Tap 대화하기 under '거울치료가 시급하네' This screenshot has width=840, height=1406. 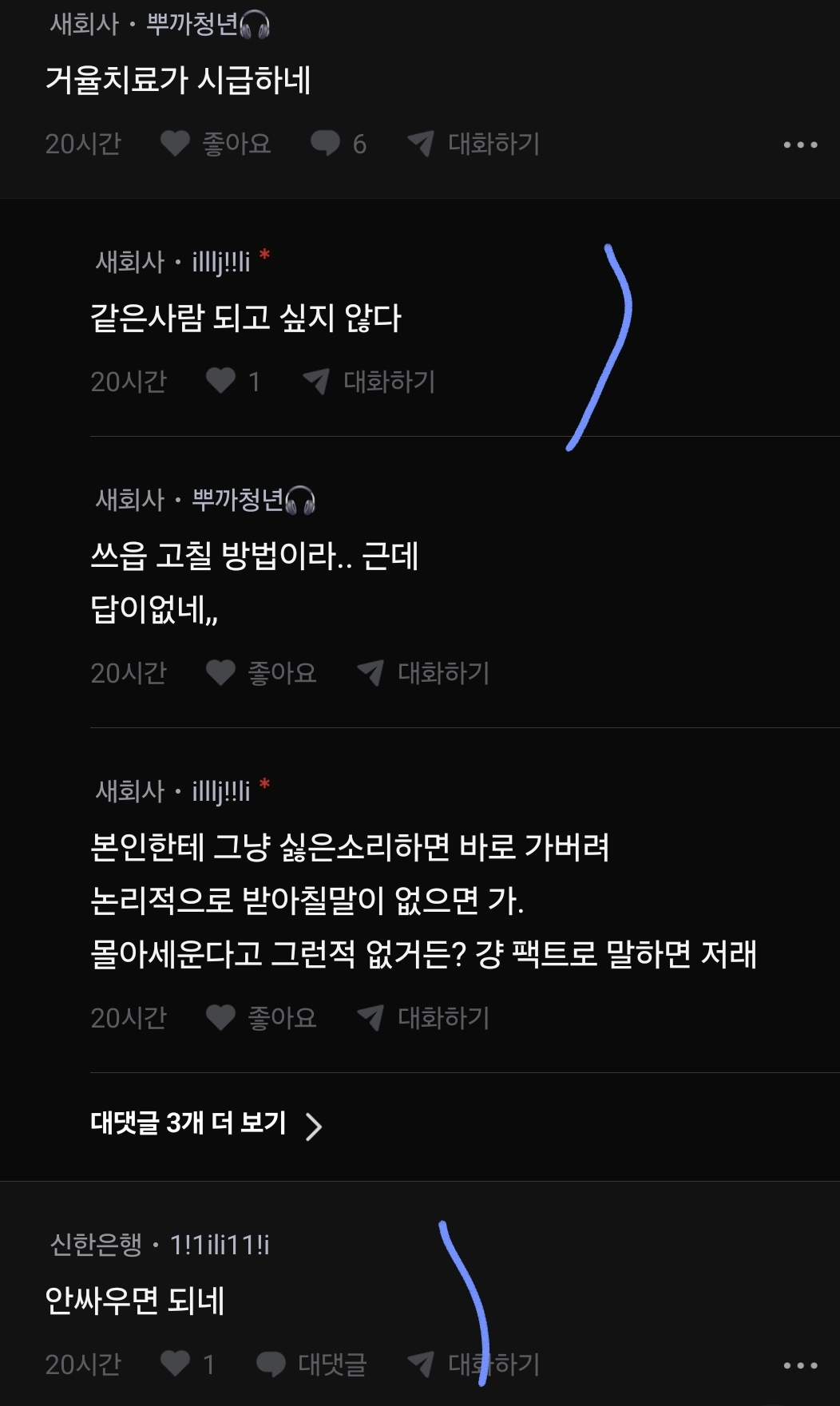pyautogui.click(x=474, y=144)
